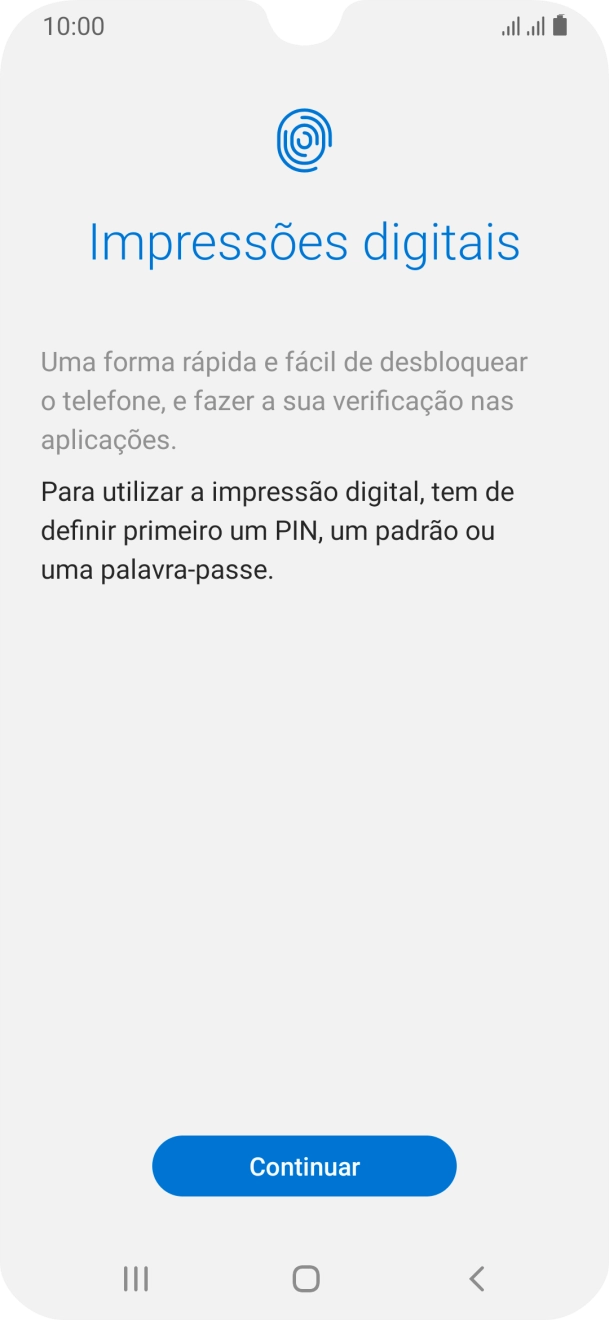Viewport: 609px width, 1320px height.
Task: Tap the Continuar button
Action: coord(304,1166)
